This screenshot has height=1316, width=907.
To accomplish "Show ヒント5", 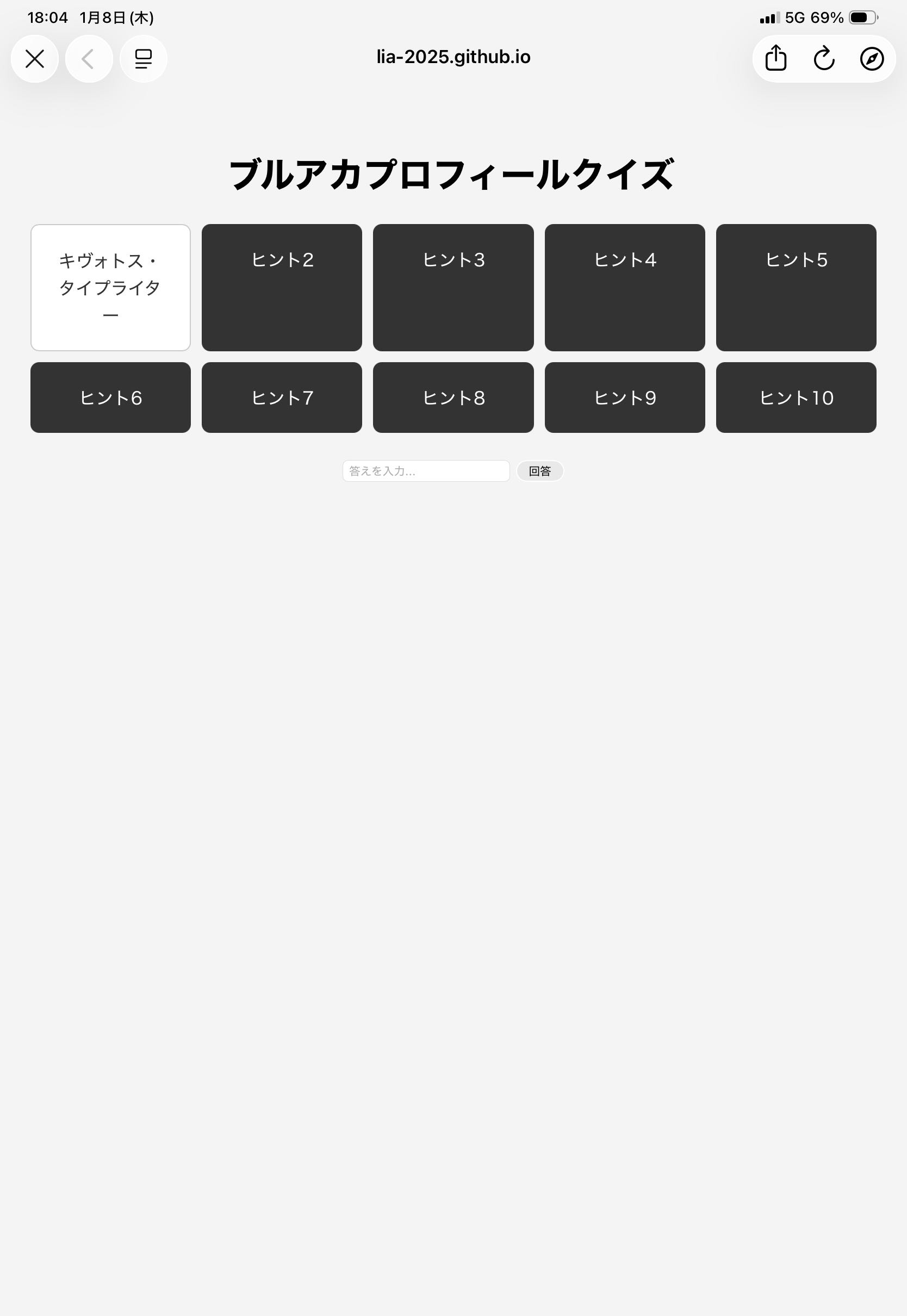I will [x=796, y=287].
